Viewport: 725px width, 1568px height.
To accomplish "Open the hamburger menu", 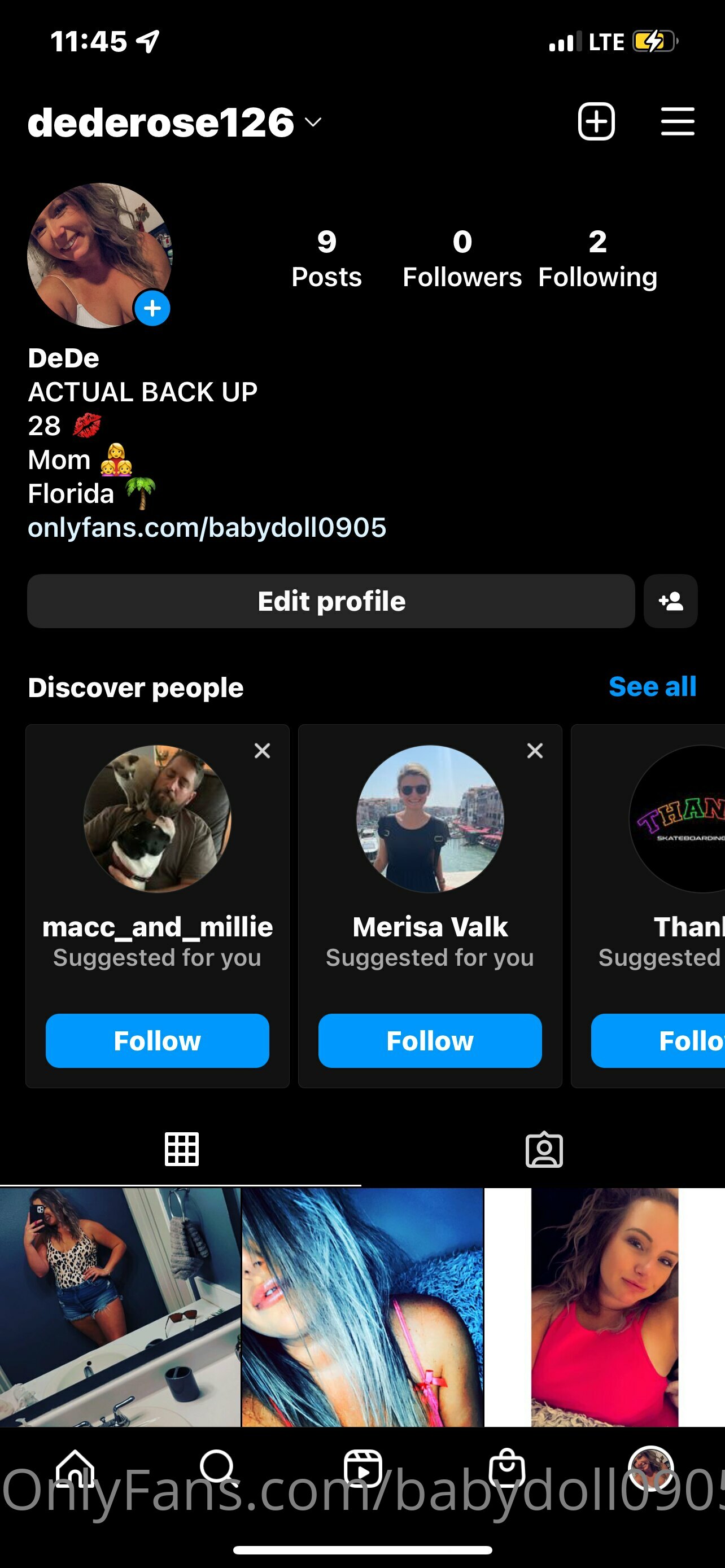I will point(678,122).
